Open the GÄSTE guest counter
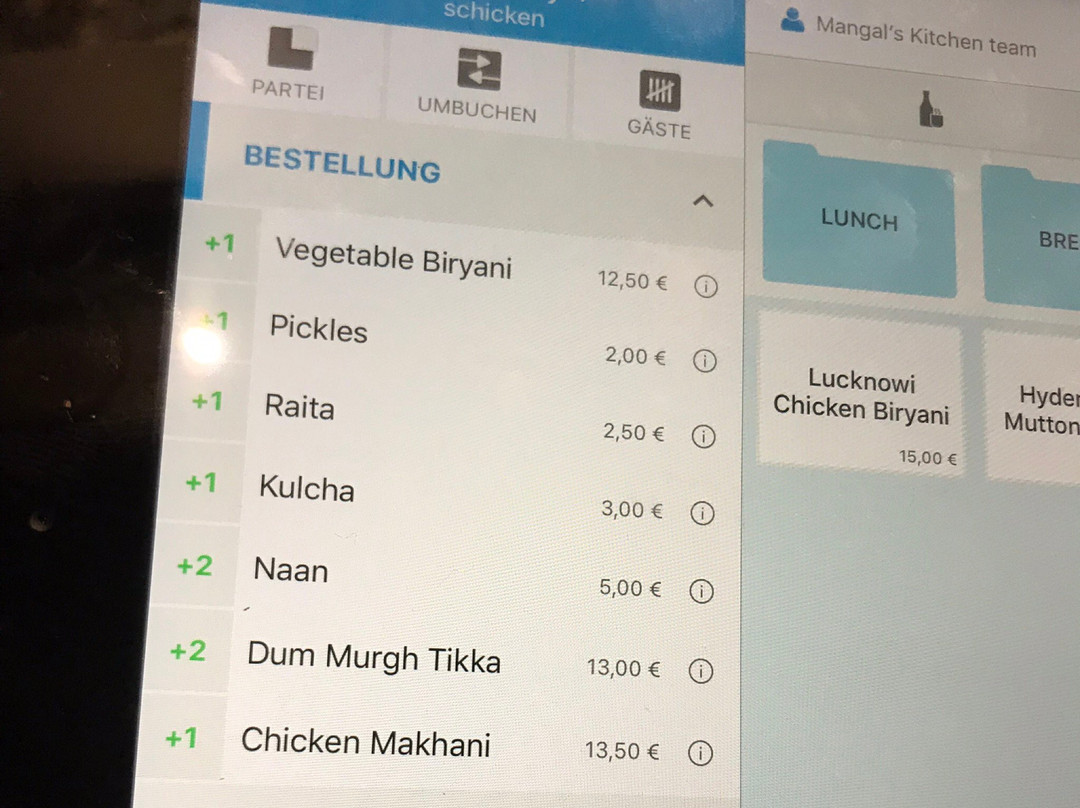This screenshot has width=1080, height=808. [x=659, y=104]
